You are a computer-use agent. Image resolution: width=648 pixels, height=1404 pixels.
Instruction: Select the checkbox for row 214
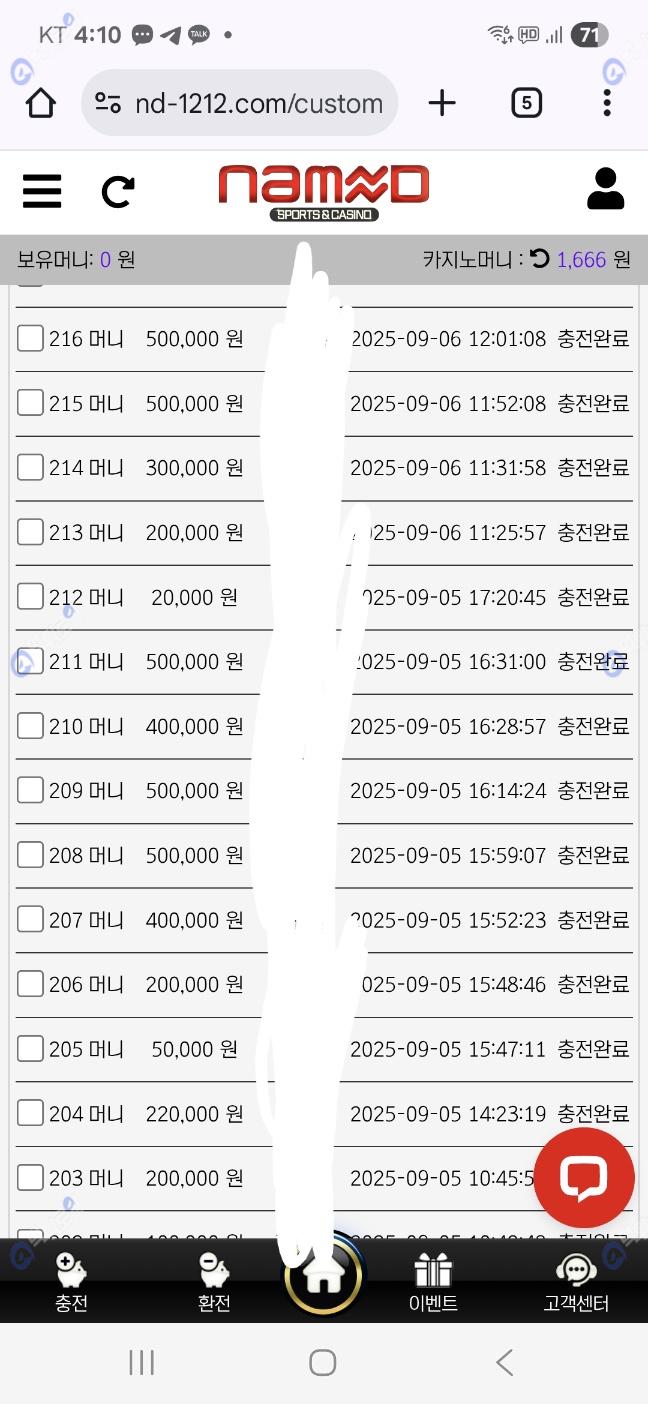tap(30, 467)
